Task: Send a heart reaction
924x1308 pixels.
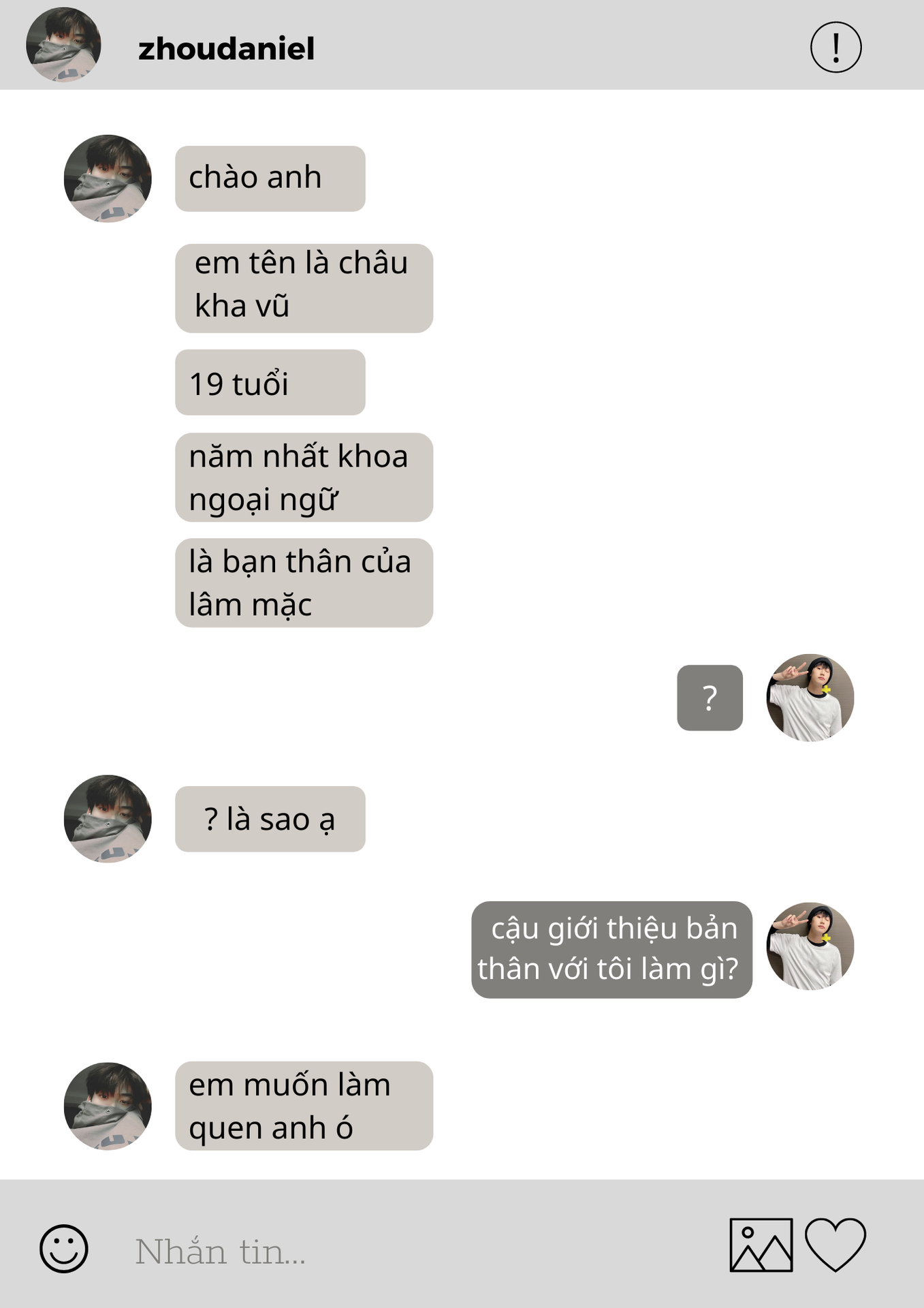Action: coord(835,1244)
